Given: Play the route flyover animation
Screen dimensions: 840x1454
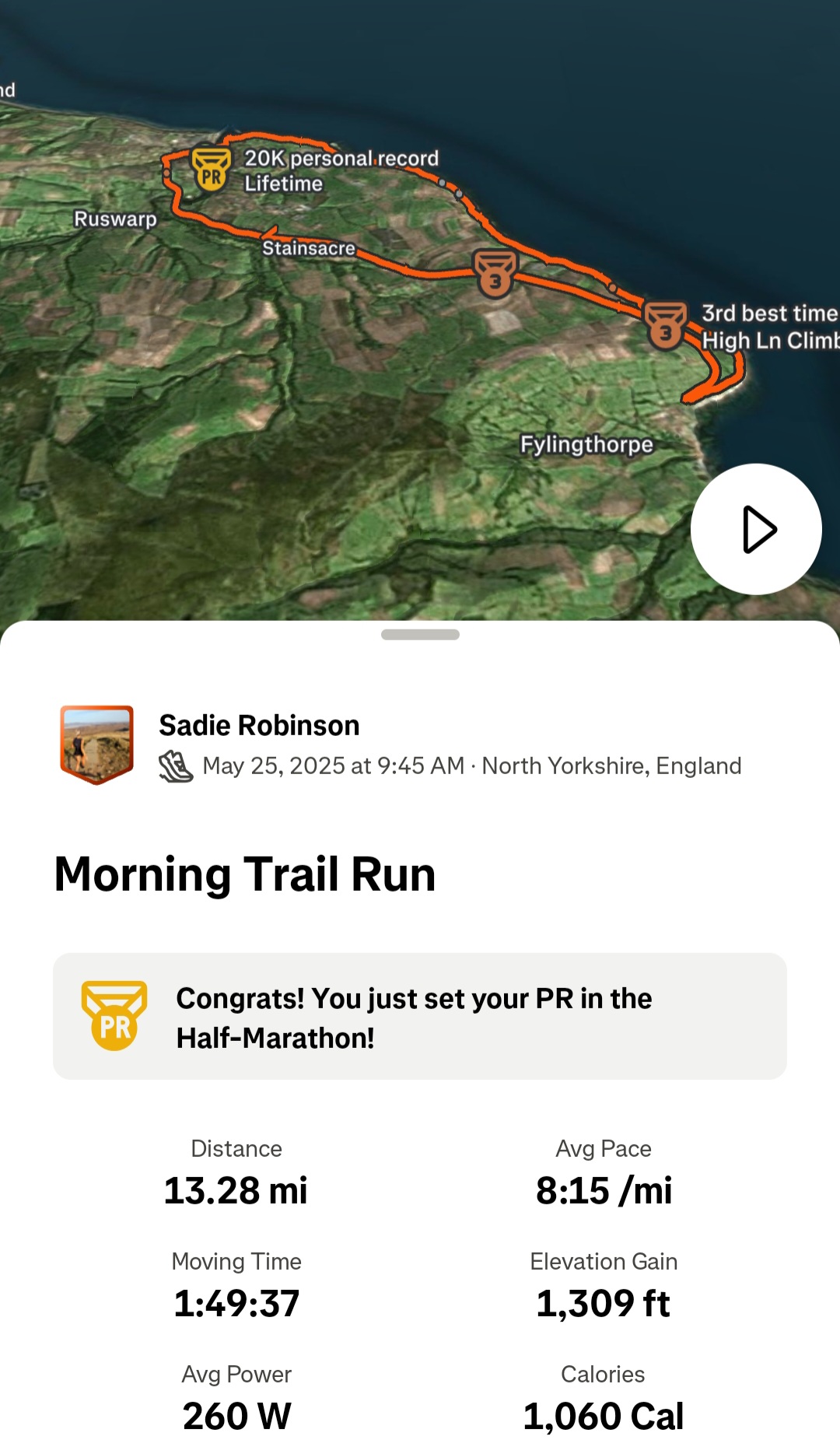Looking at the screenshot, I should 756,529.
